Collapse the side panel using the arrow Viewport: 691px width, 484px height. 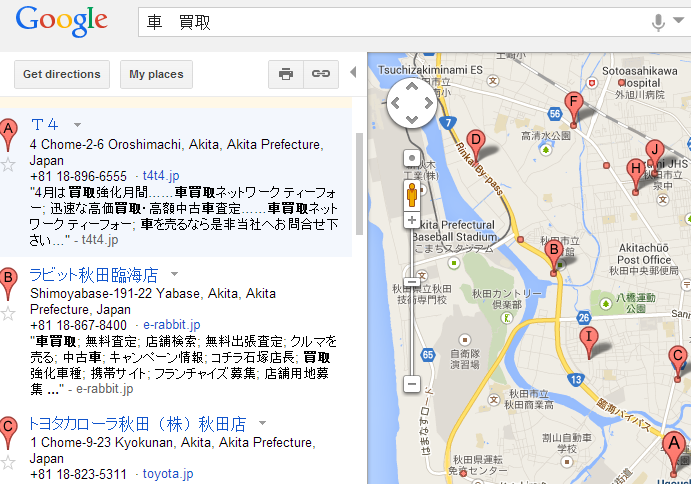pos(352,73)
